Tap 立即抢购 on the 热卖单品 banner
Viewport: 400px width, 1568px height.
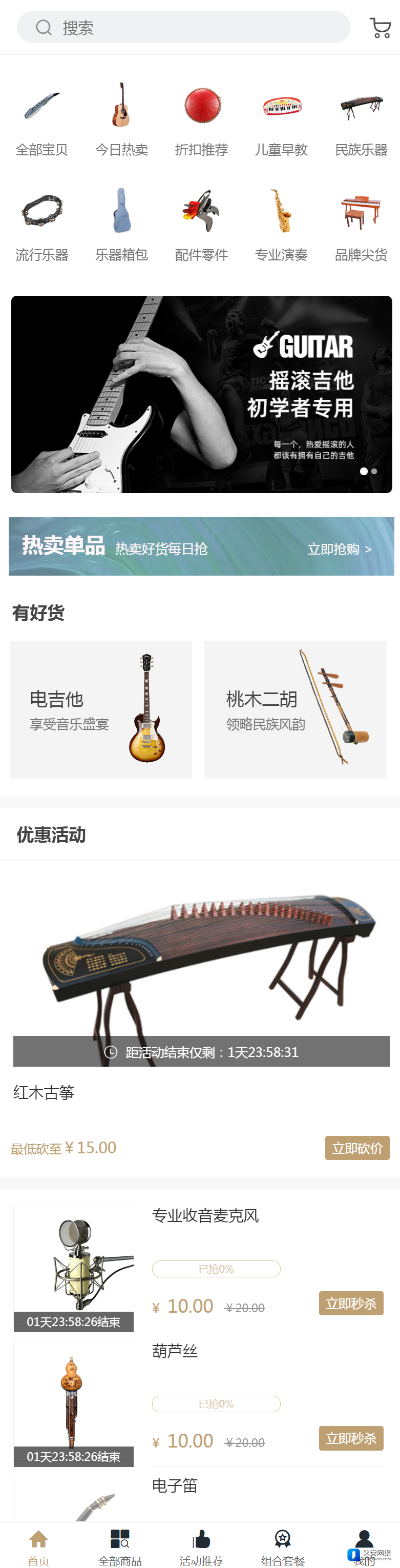pyautogui.click(x=339, y=549)
